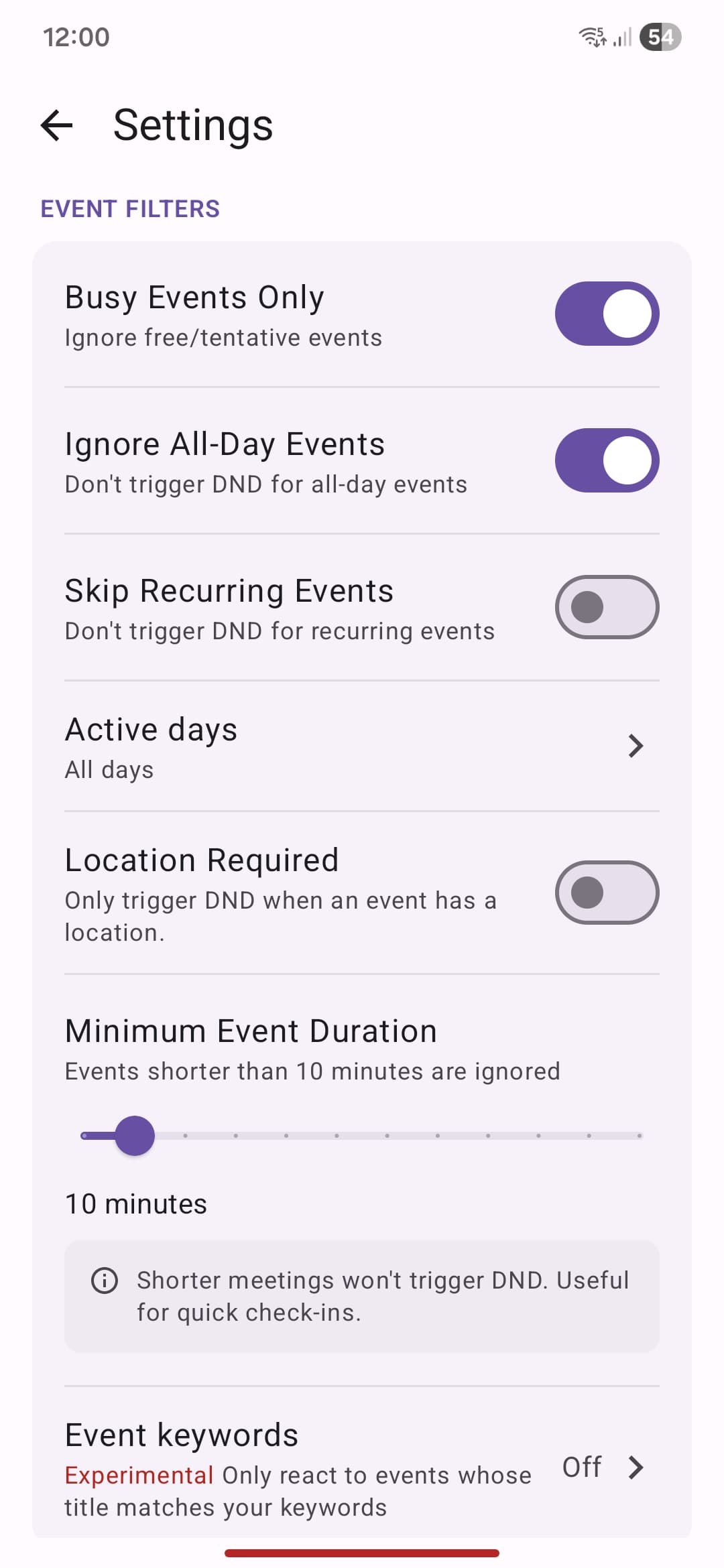Viewport: 724px width, 1568px height.
Task: Tap the Wi-Fi status icon
Action: (593, 37)
